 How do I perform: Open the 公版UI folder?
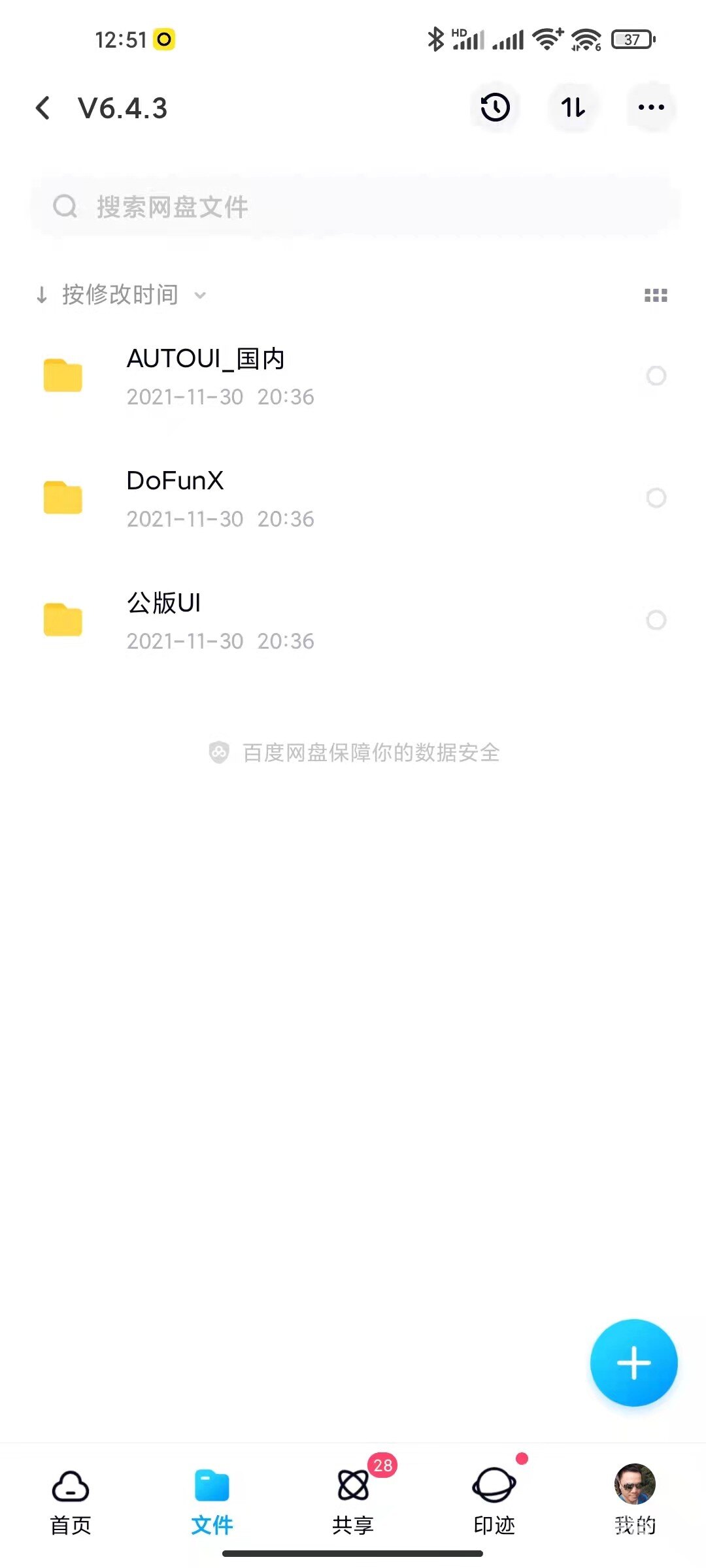pos(165,619)
